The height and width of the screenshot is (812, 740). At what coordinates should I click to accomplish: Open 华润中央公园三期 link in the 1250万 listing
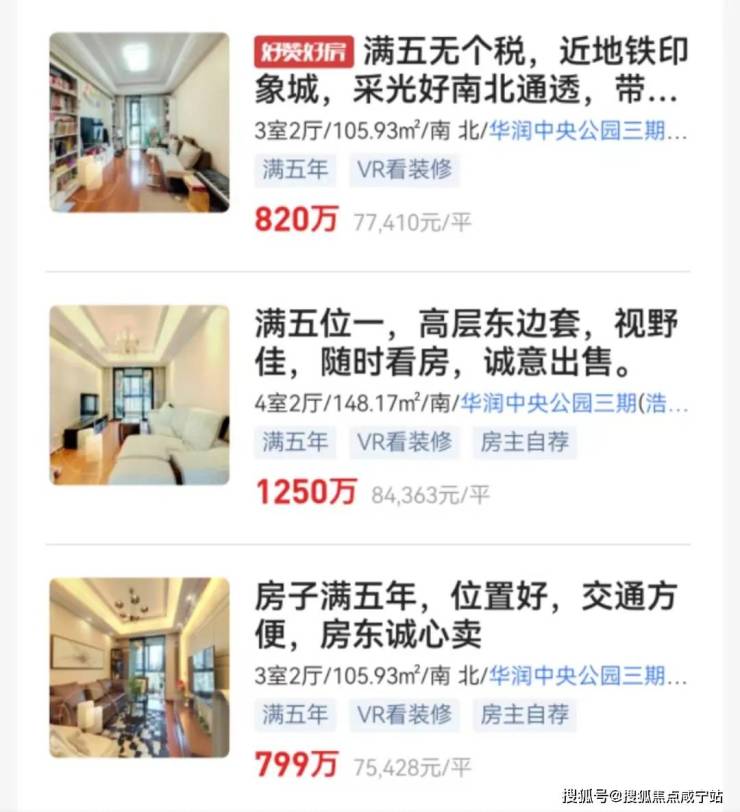tap(574, 404)
